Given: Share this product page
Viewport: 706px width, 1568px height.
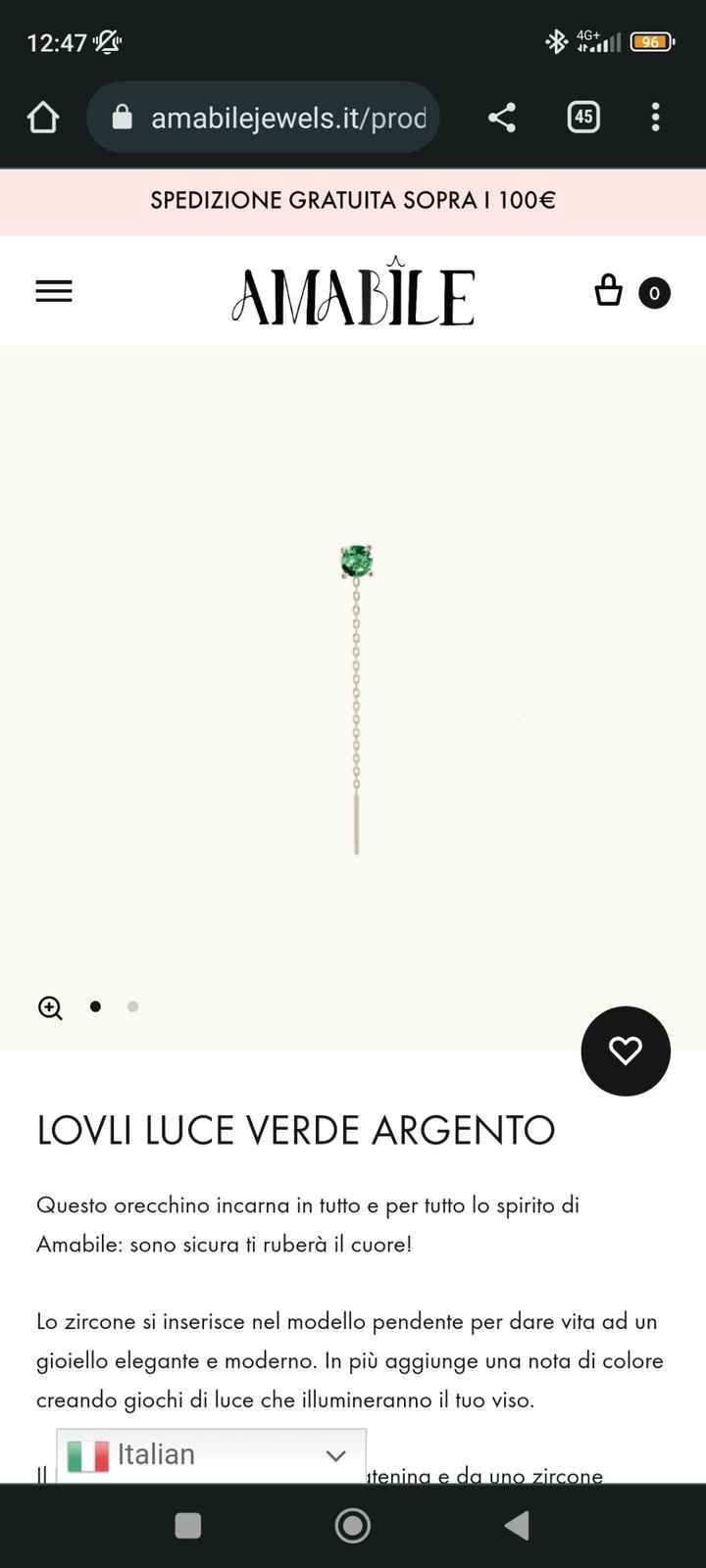Looking at the screenshot, I should (502, 119).
